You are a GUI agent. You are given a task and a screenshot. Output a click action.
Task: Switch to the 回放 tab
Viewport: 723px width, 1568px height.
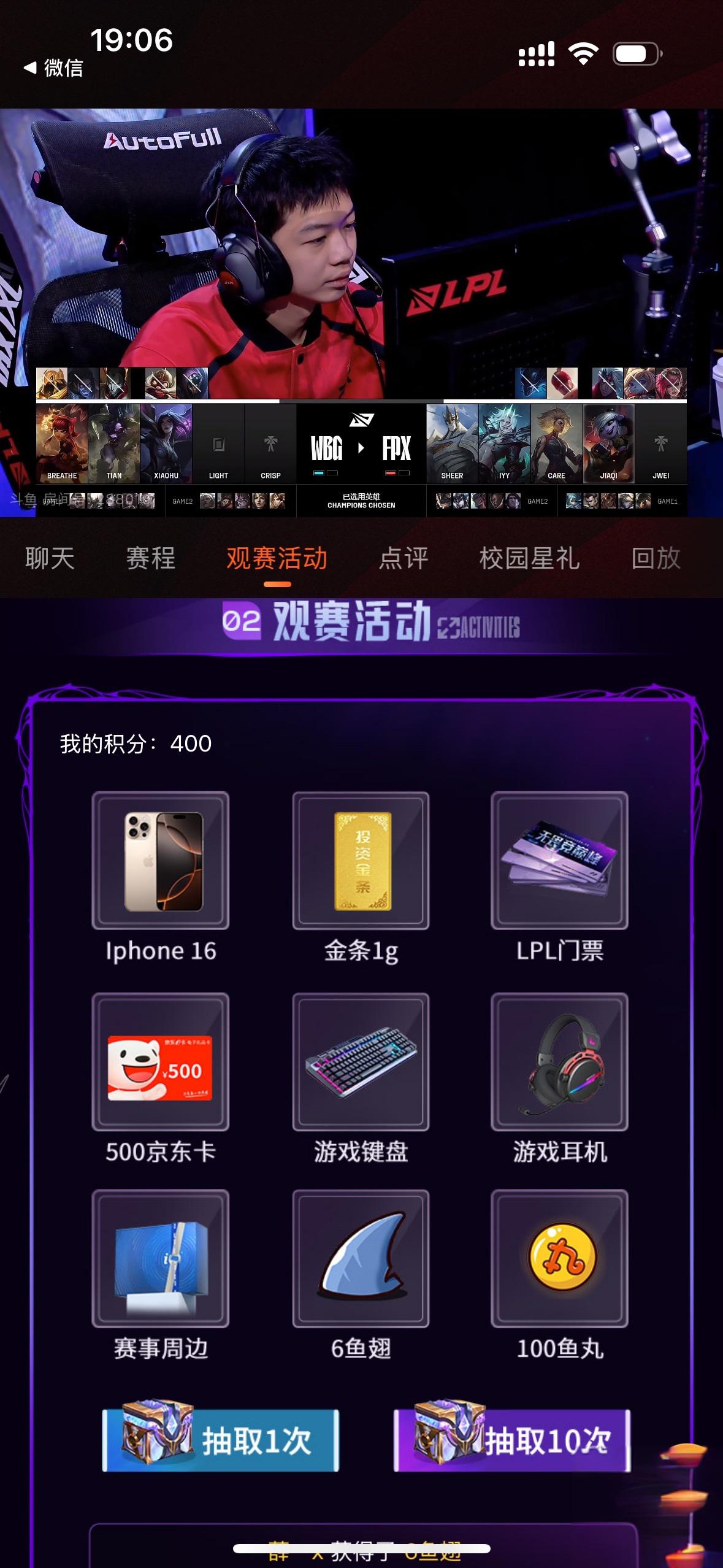tap(656, 558)
